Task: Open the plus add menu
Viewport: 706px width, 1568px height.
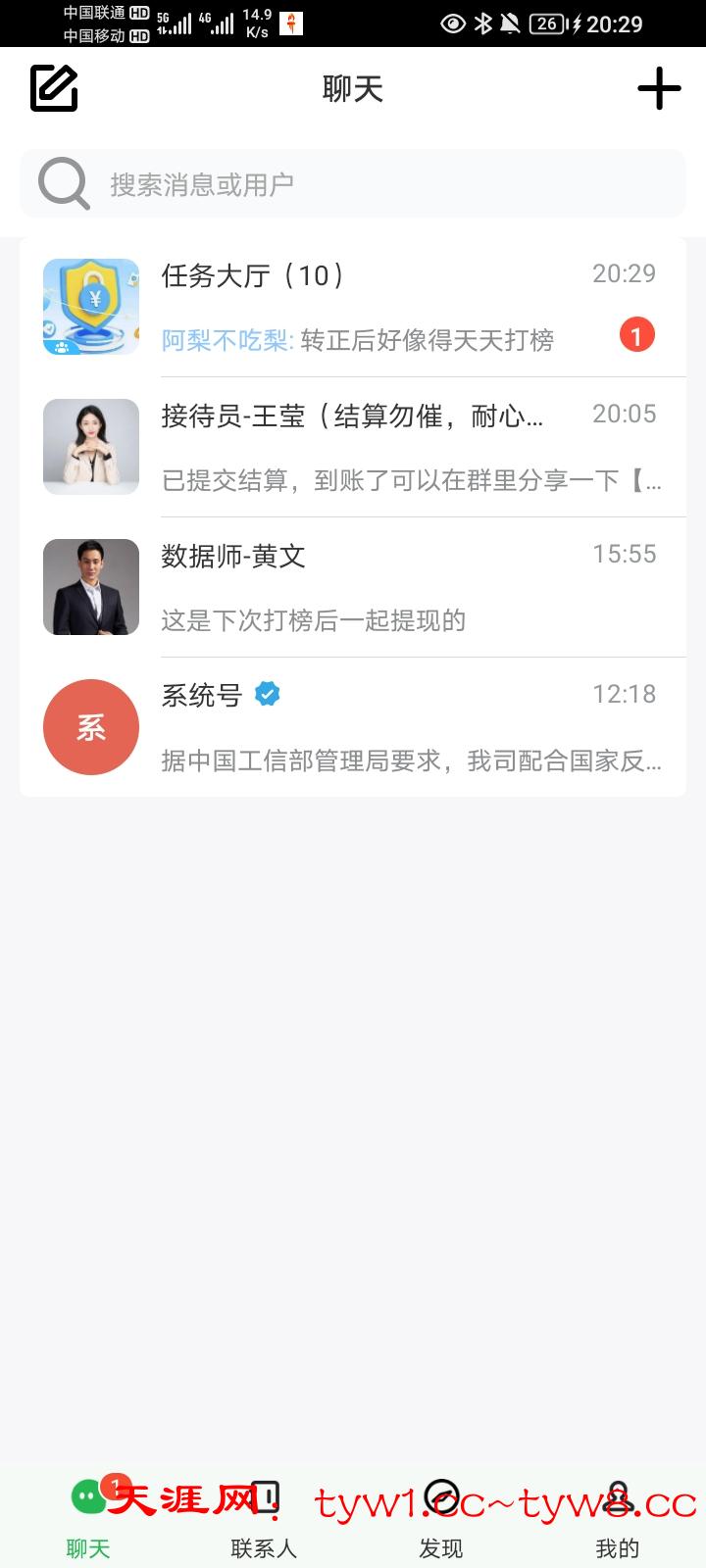Action: click(659, 89)
